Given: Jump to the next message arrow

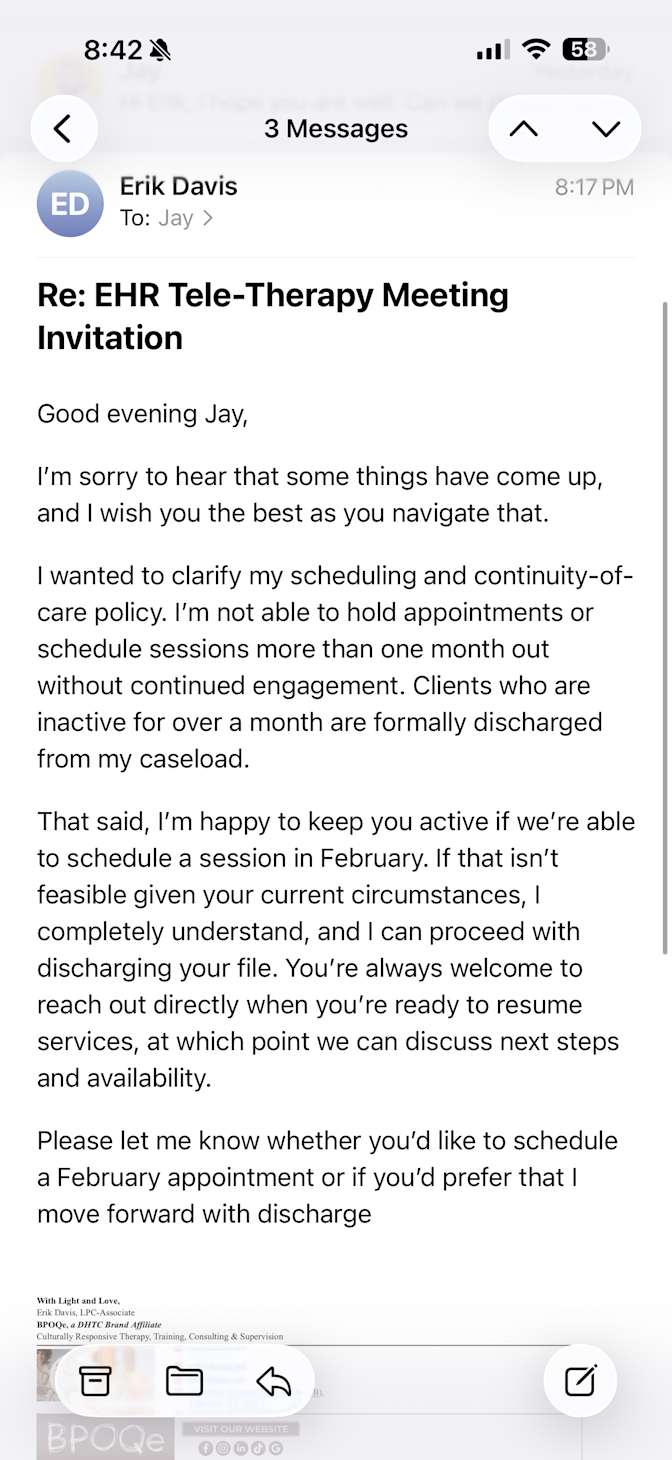Looking at the screenshot, I should click(x=606, y=129).
